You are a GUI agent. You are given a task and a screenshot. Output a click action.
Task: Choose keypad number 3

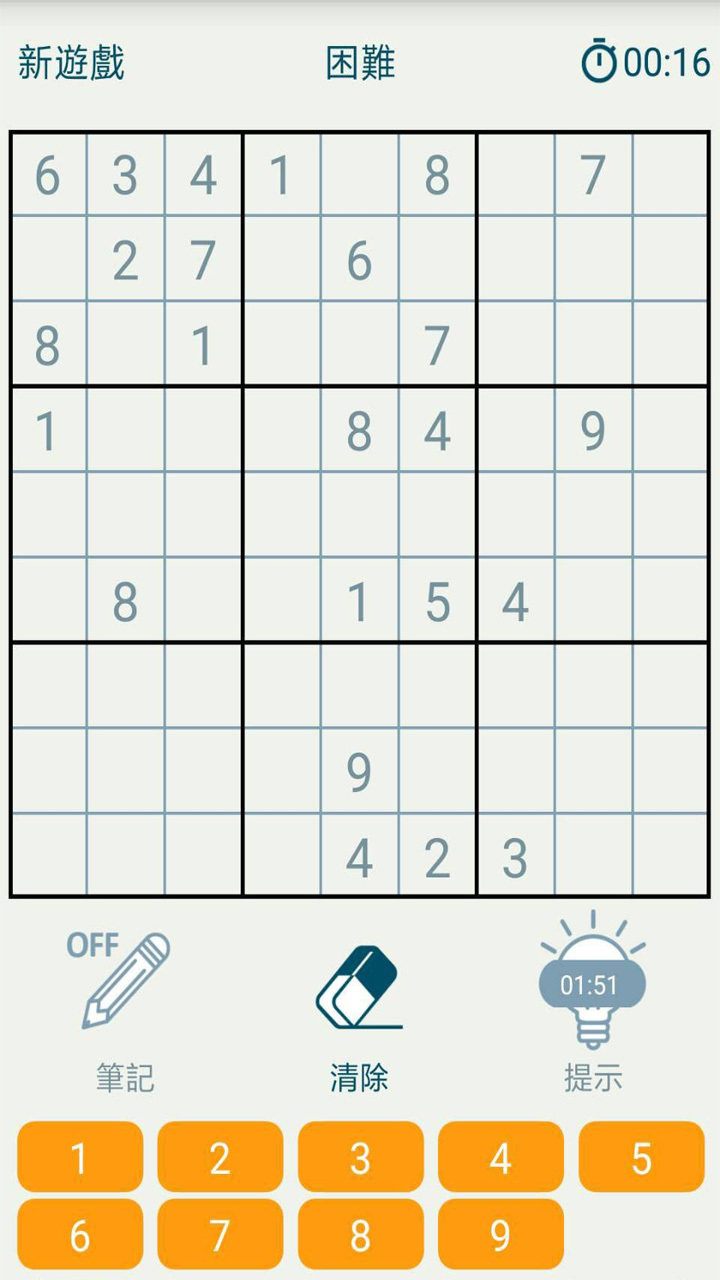click(361, 1157)
